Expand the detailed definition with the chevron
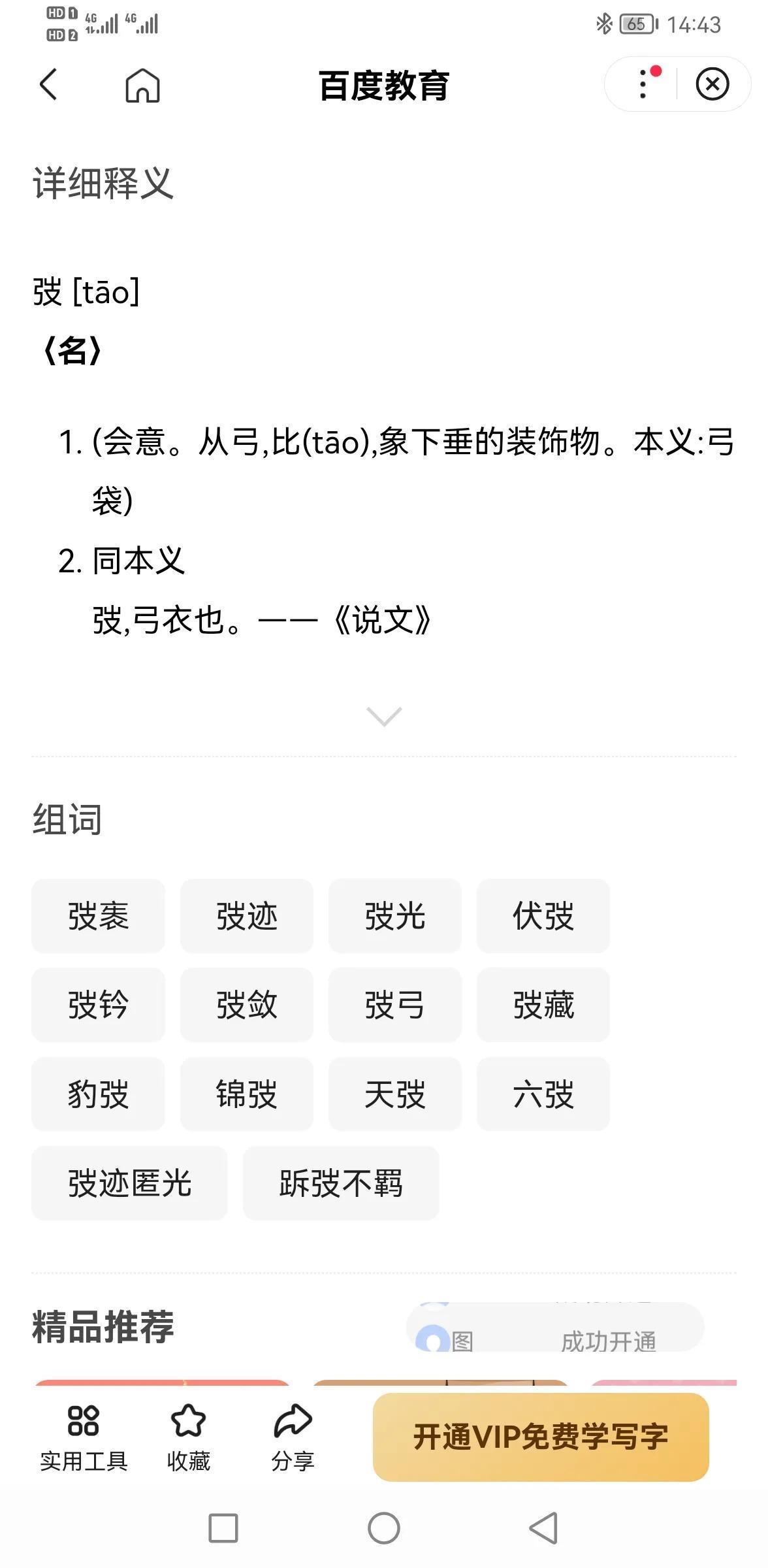The width and height of the screenshot is (768, 1568). click(x=384, y=716)
